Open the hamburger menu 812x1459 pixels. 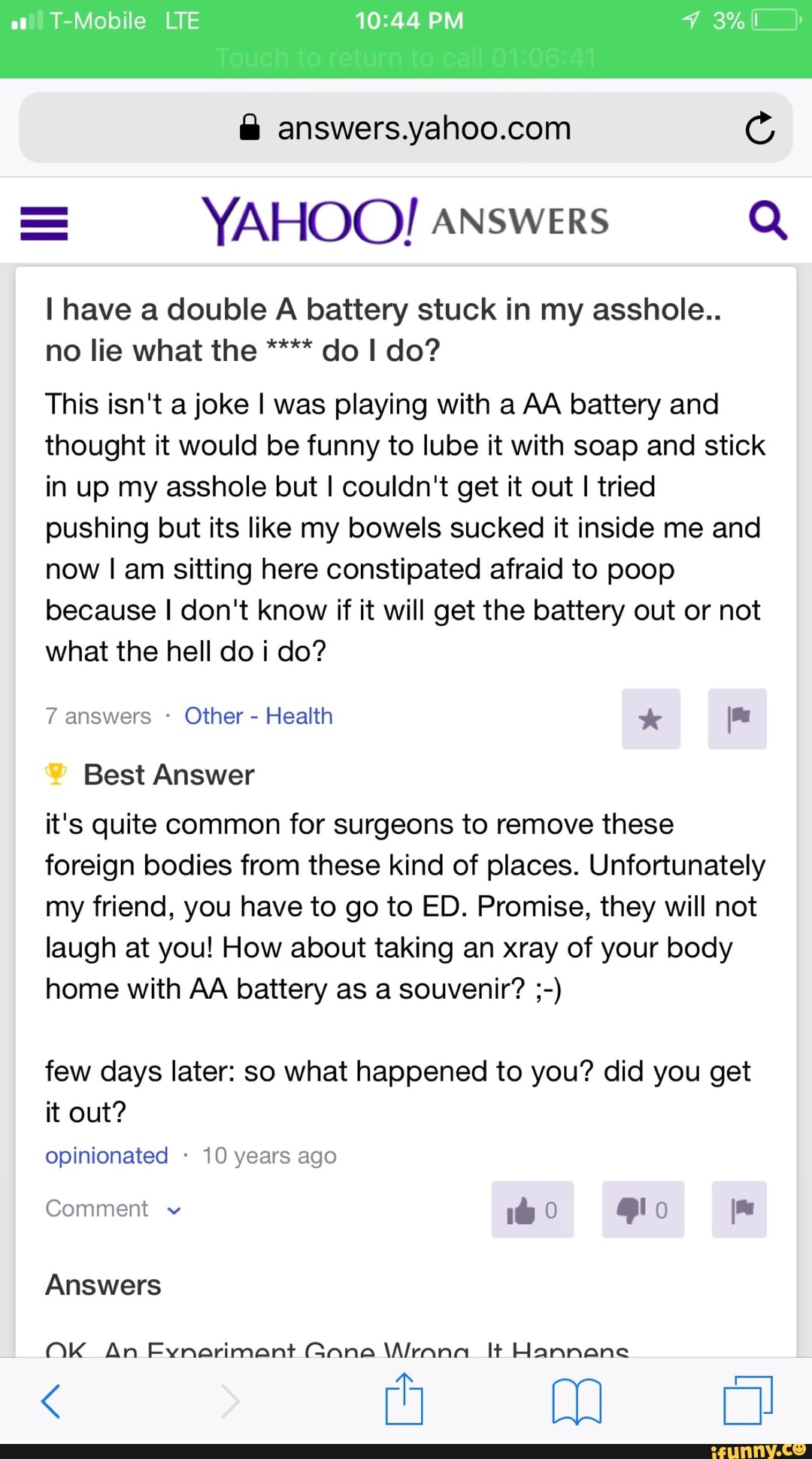click(44, 223)
